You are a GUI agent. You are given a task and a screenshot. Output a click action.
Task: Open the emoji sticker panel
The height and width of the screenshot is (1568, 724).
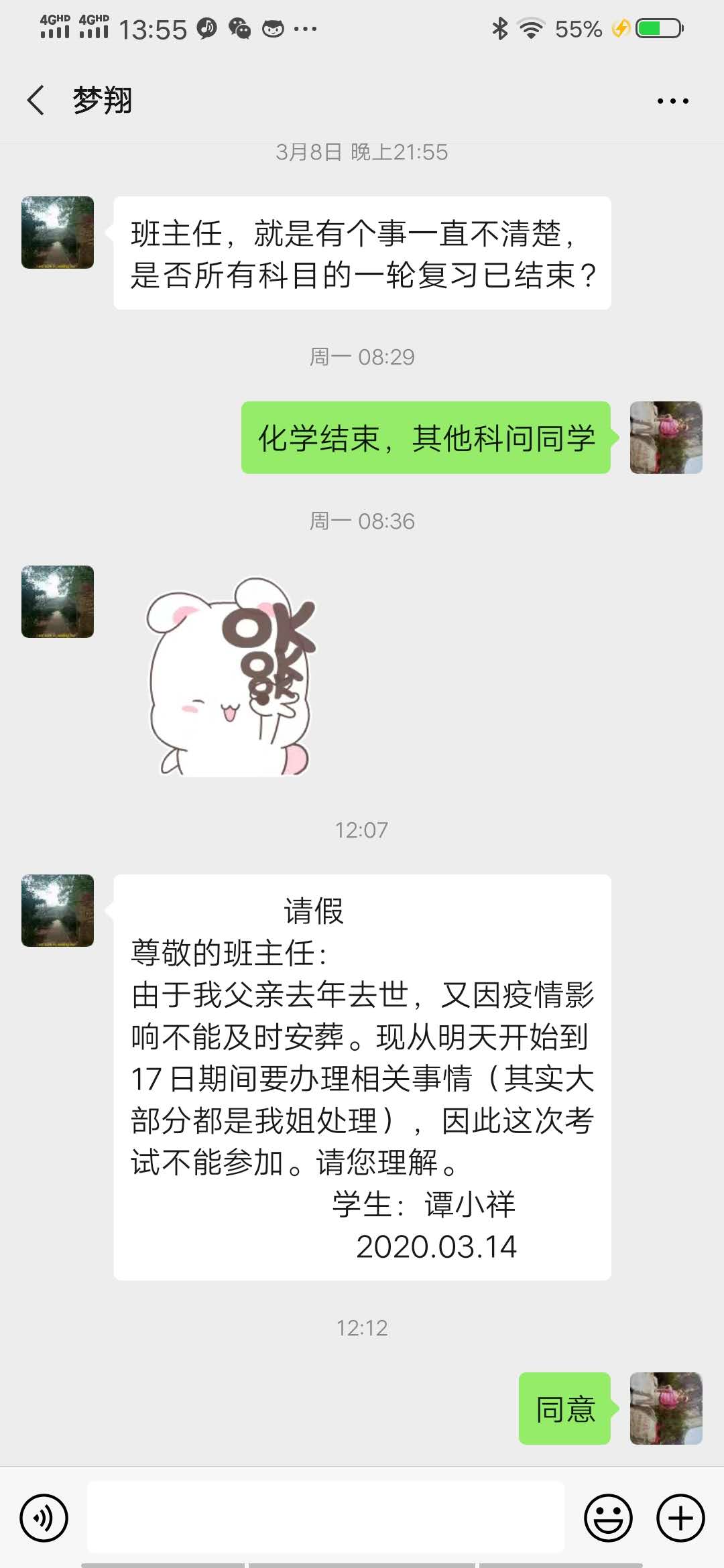pos(608,1518)
